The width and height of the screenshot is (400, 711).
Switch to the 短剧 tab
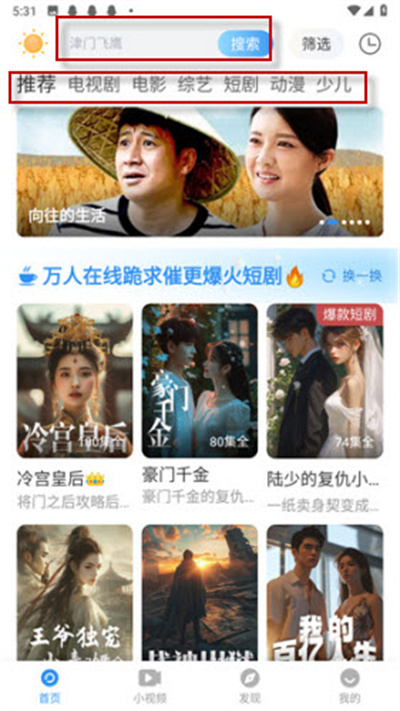point(241,85)
